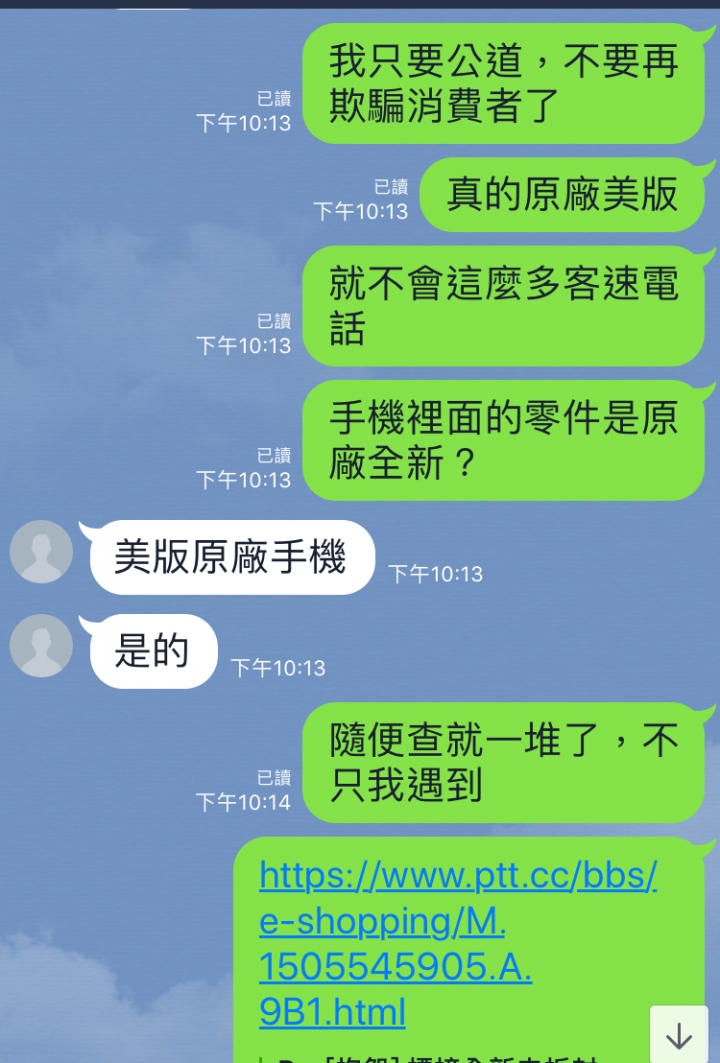Open the profile picture beside 美版原廠手機
The width and height of the screenshot is (720, 1063).
click(x=41, y=552)
